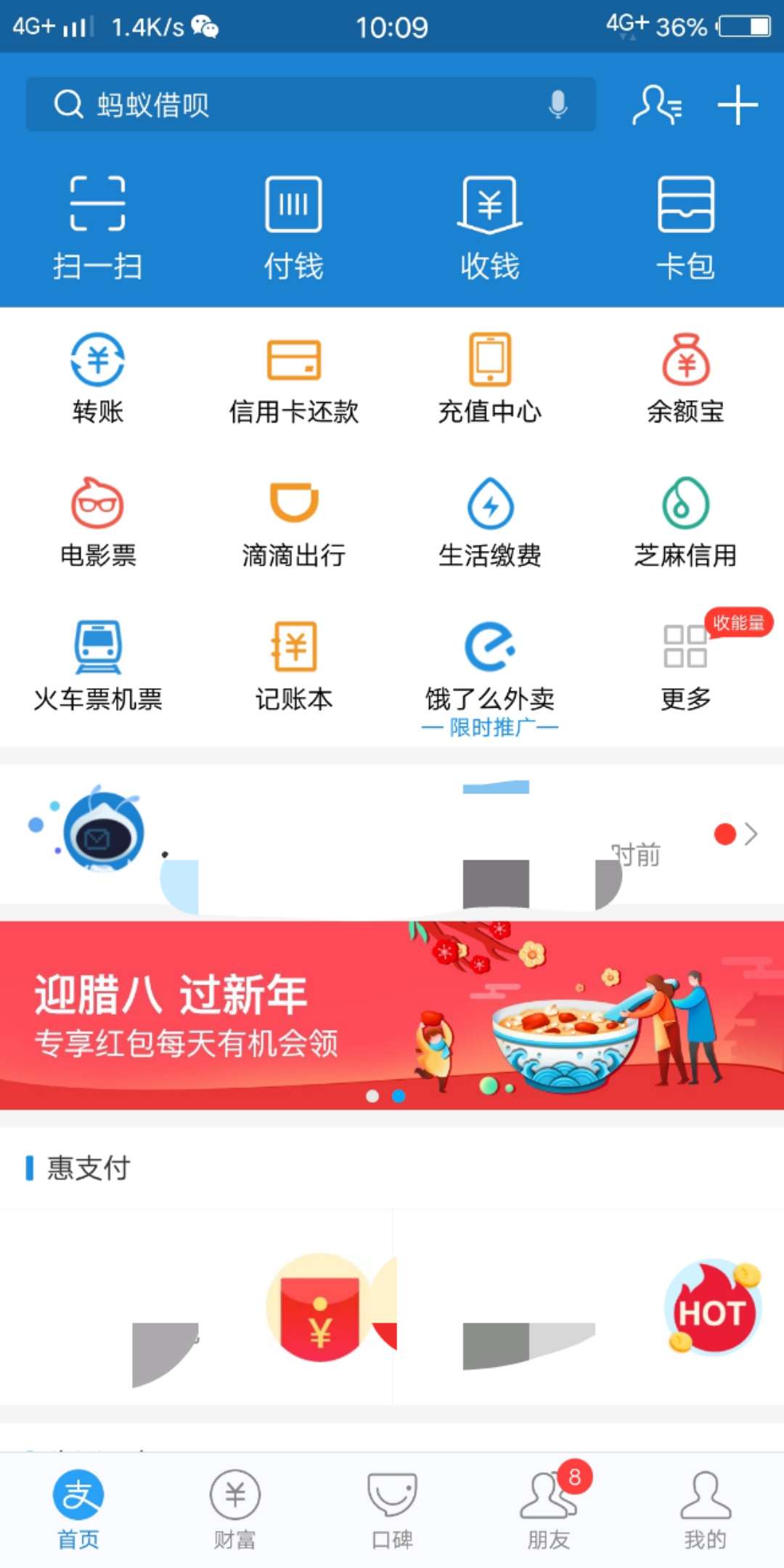The height and width of the screenshot is (1568, 784).
Task: Open the plus (+) quick actions menu
Action: (x=738, y=106)
